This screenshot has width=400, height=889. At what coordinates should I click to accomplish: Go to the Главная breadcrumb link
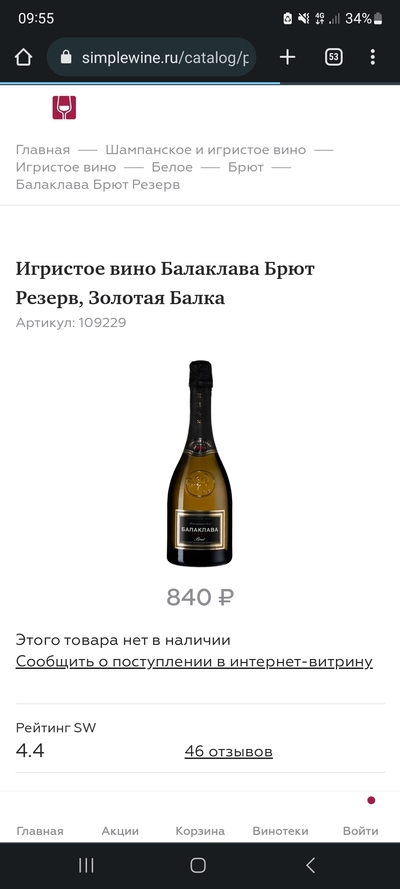(43, 150)
